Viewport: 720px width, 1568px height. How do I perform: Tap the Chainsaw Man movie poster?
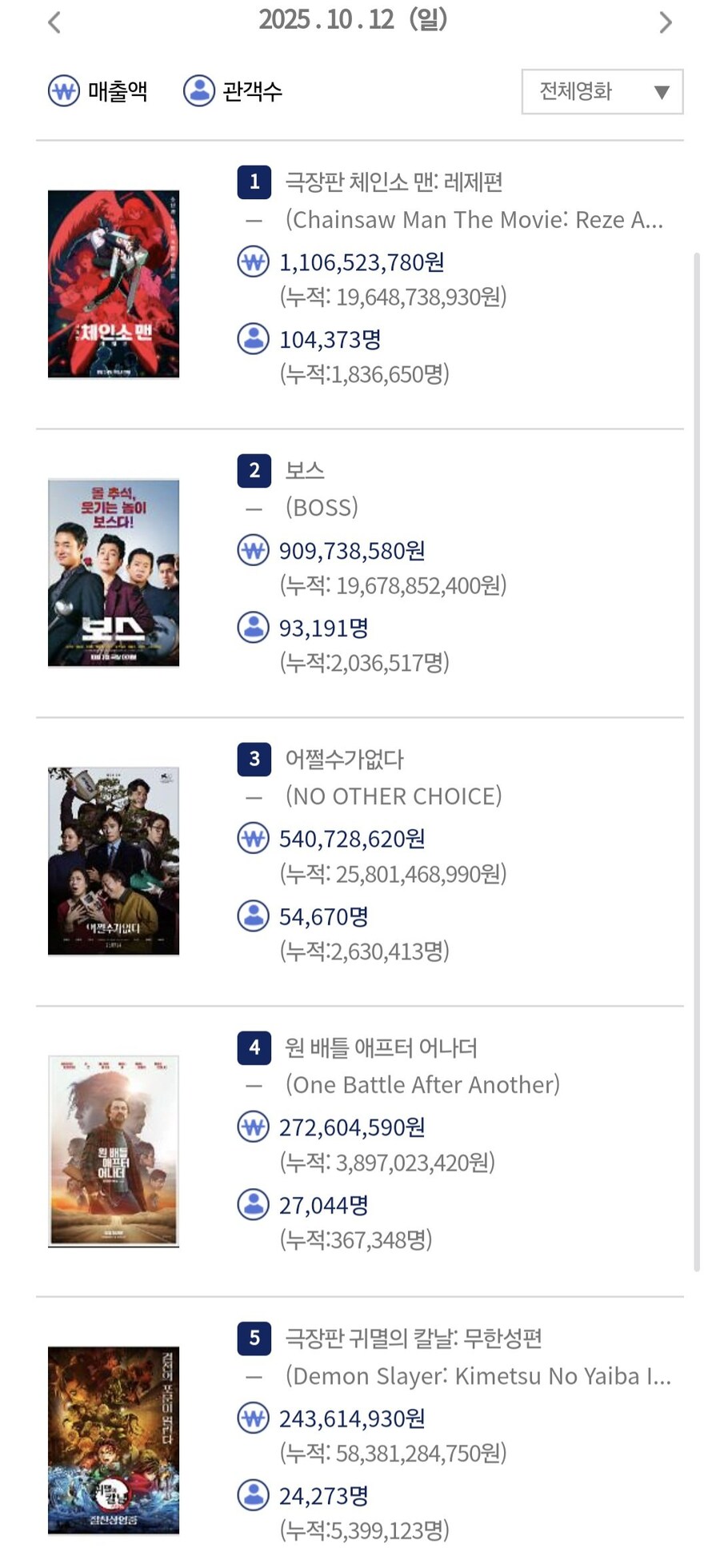pyautogui.click(x=114, y=284)
